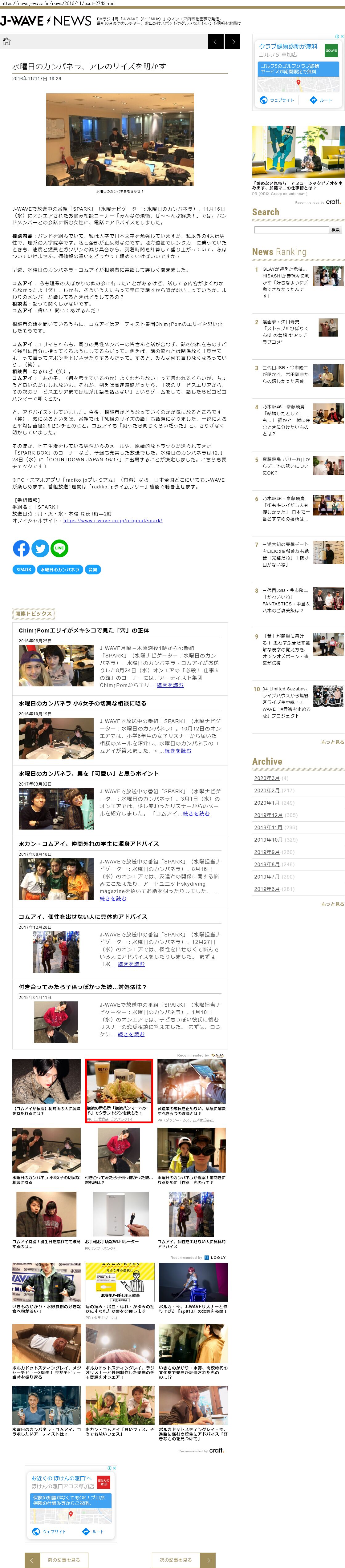Hit the 検索 search button

(x=335, y=230)
